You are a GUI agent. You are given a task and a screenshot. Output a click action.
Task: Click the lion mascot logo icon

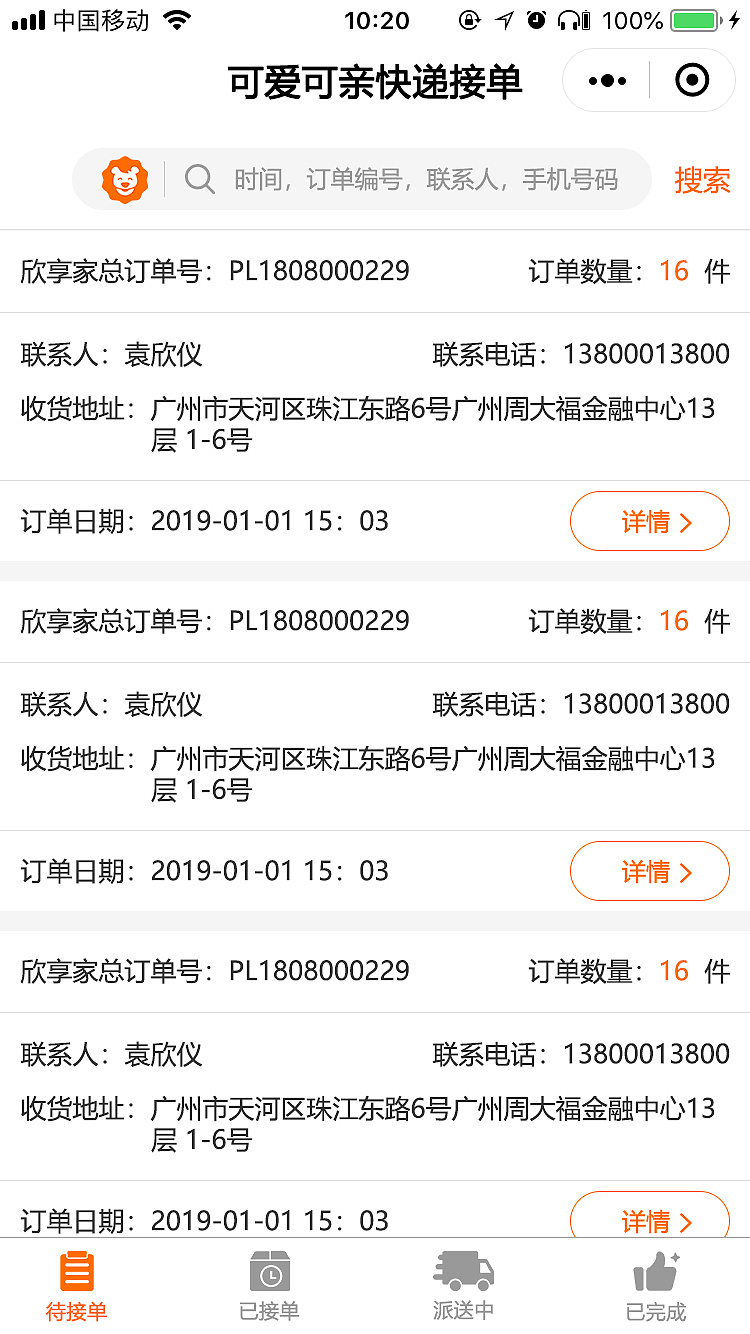127,179
